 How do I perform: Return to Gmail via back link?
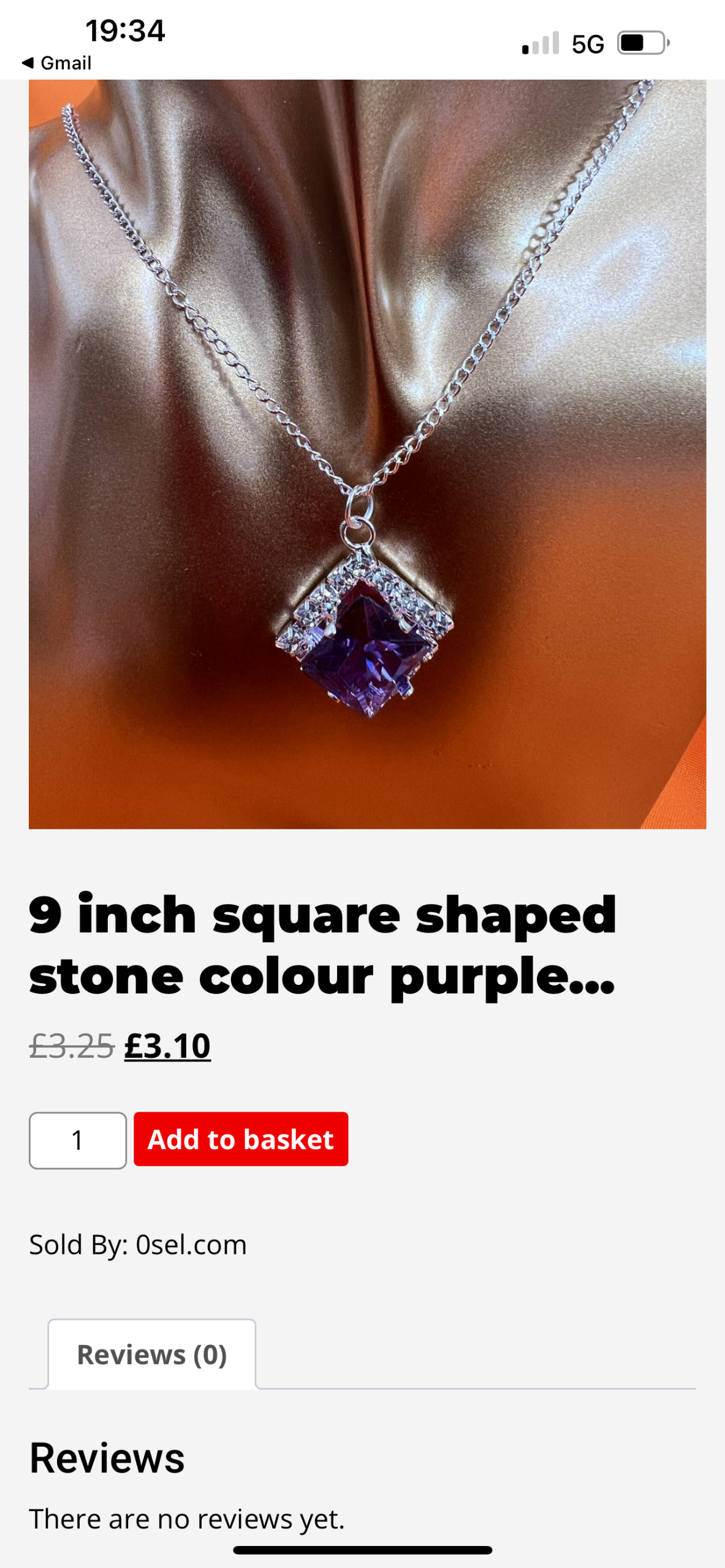[56, 63]
